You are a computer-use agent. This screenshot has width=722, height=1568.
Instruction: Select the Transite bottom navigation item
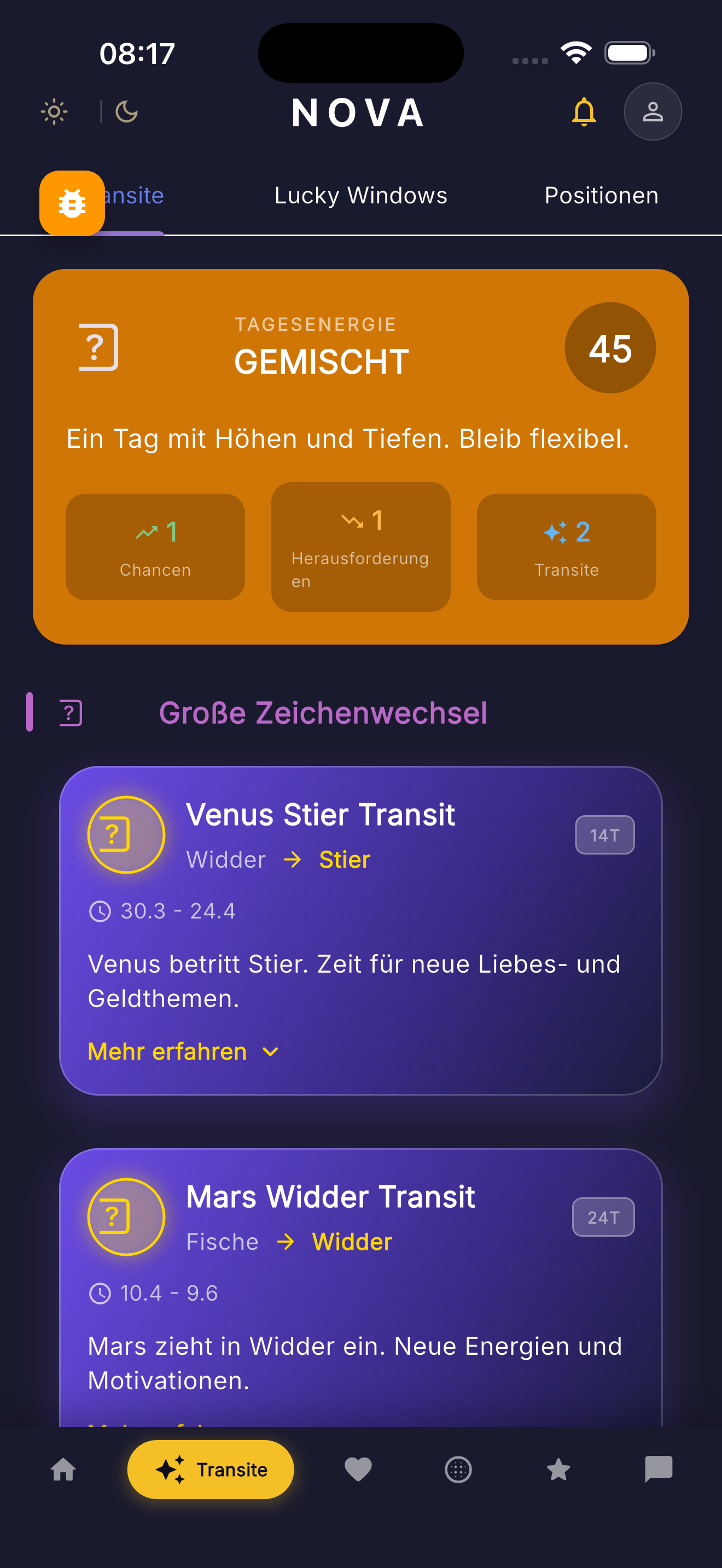[211, 1470]
